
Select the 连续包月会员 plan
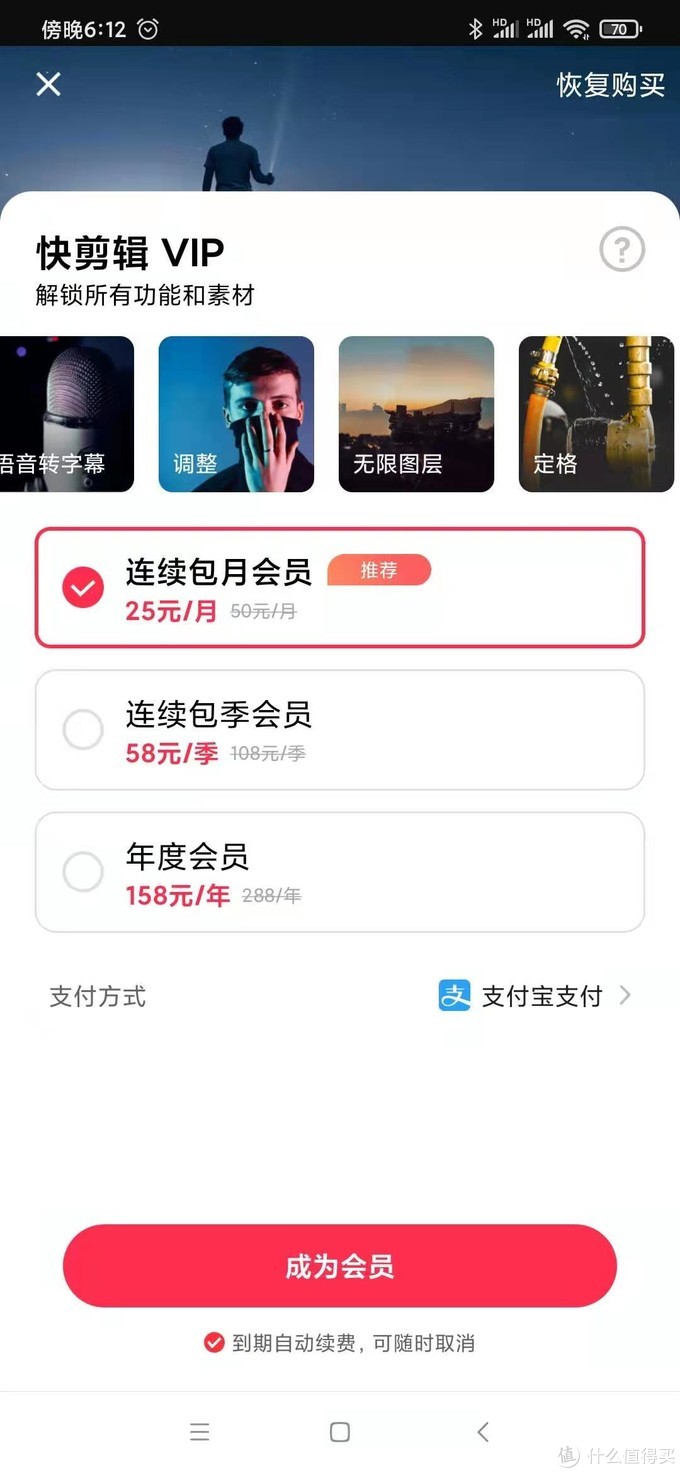340,588
